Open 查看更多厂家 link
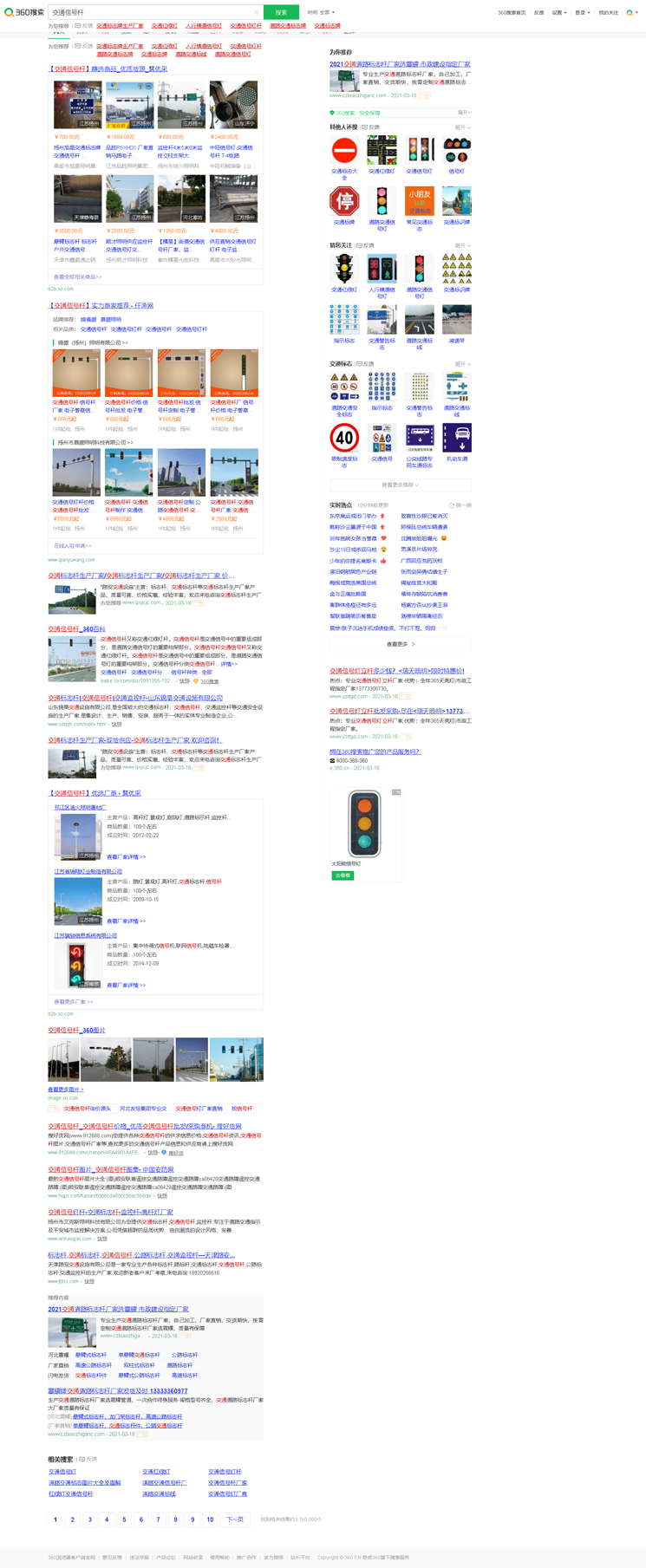 [x=73, y=1002]
